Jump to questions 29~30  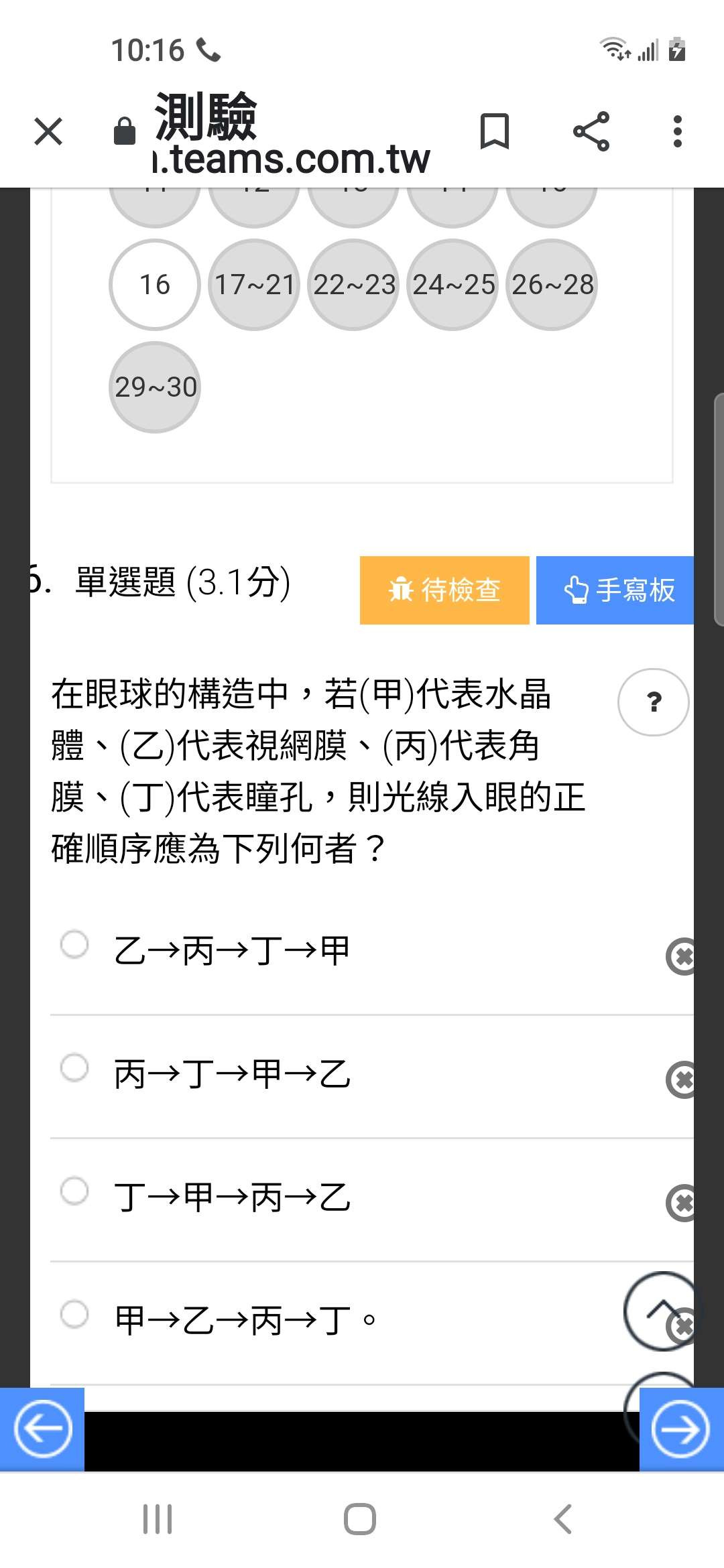pyautogui.click(x=155, y=387)
